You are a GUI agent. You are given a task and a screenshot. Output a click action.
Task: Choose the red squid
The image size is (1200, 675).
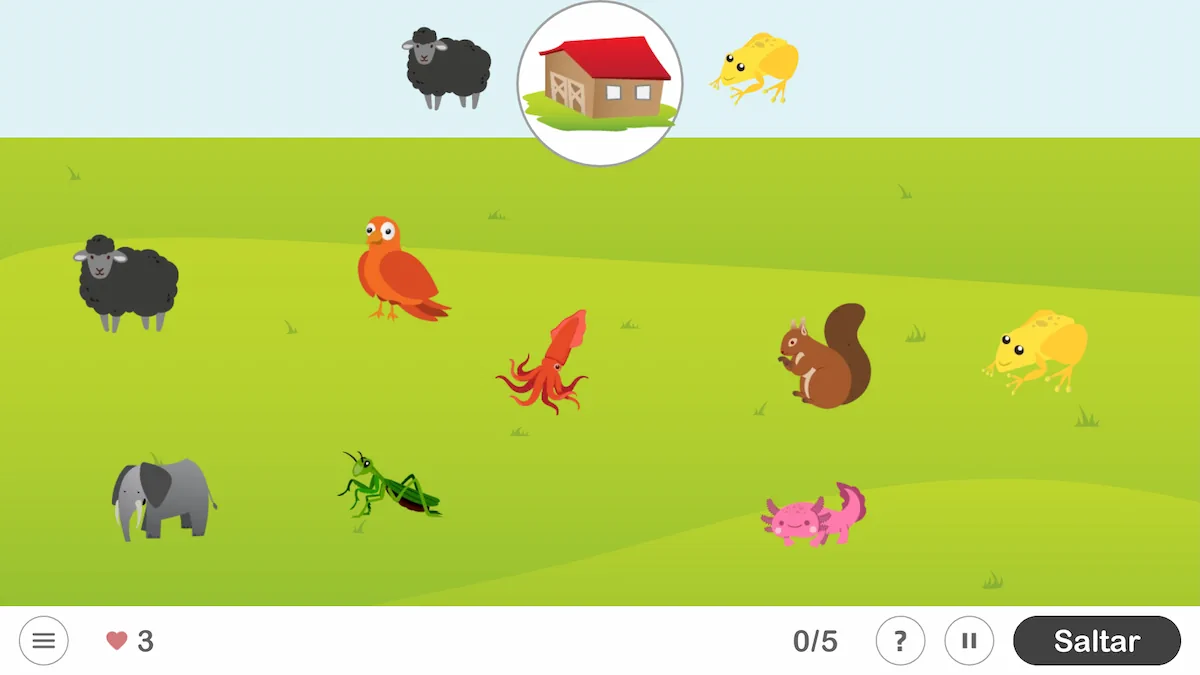pos(545,364)
